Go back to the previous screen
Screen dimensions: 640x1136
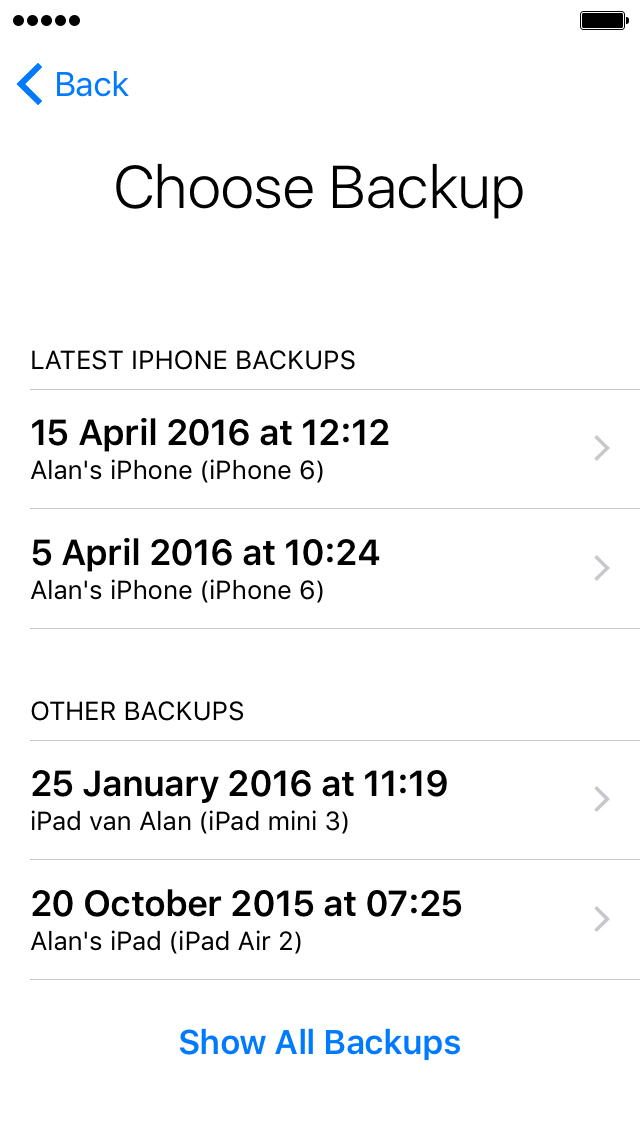(72, 84)
